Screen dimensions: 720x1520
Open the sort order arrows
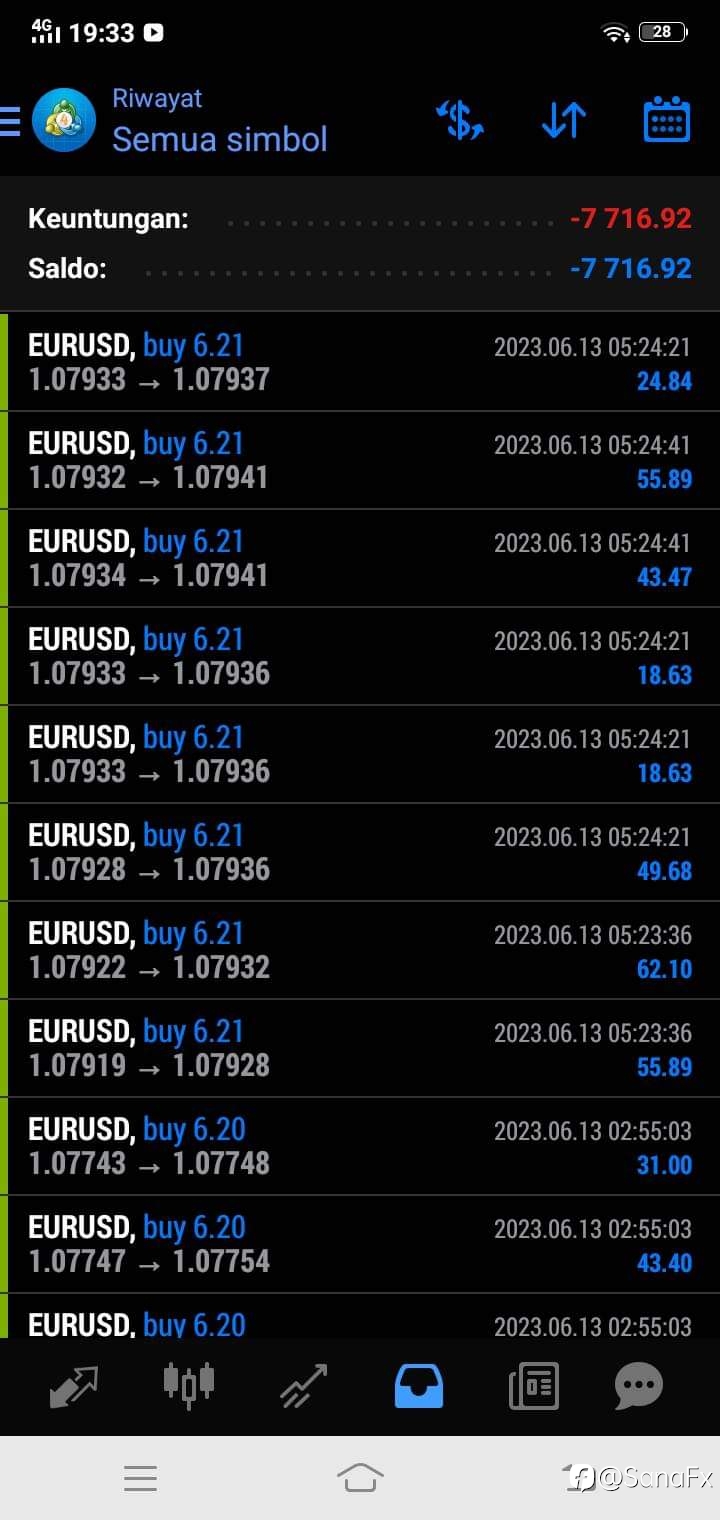click(x=564, y=120)
